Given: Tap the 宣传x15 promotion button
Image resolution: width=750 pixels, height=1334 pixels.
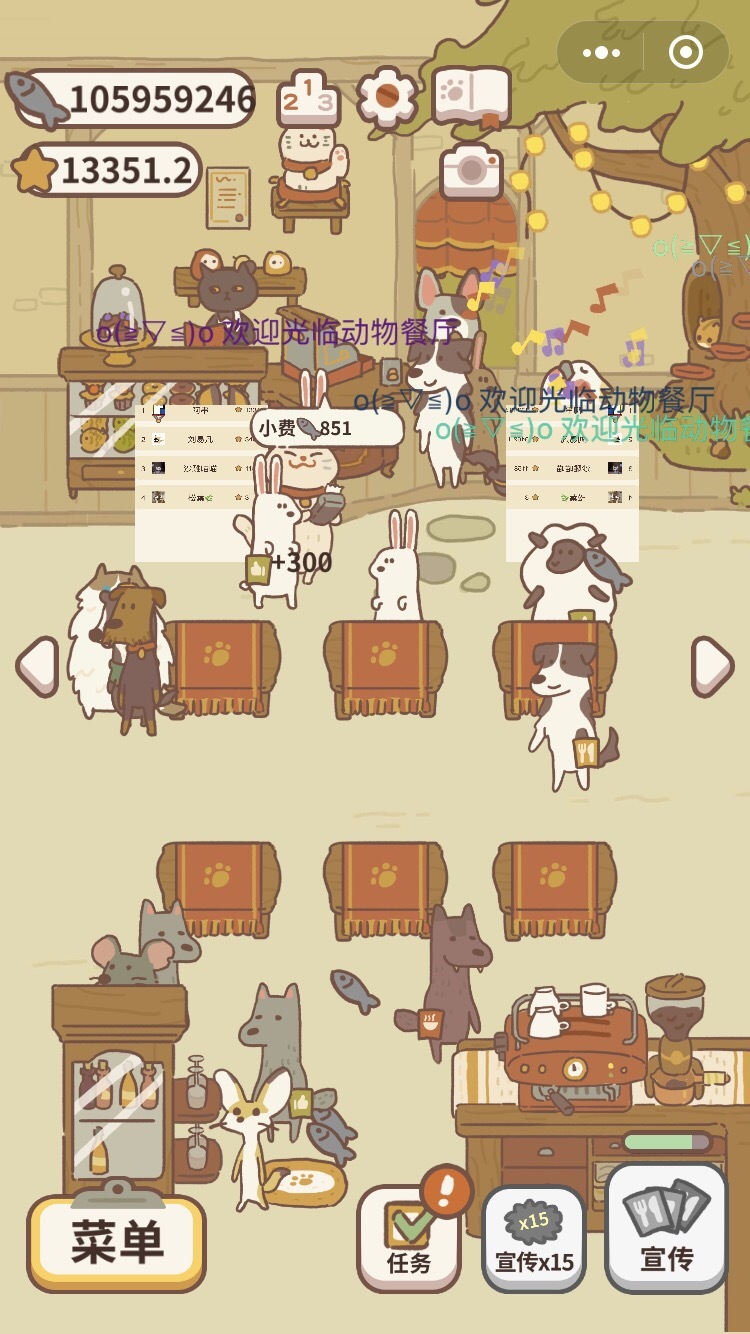Looking at the screenshot, I should coord(534,1239).
